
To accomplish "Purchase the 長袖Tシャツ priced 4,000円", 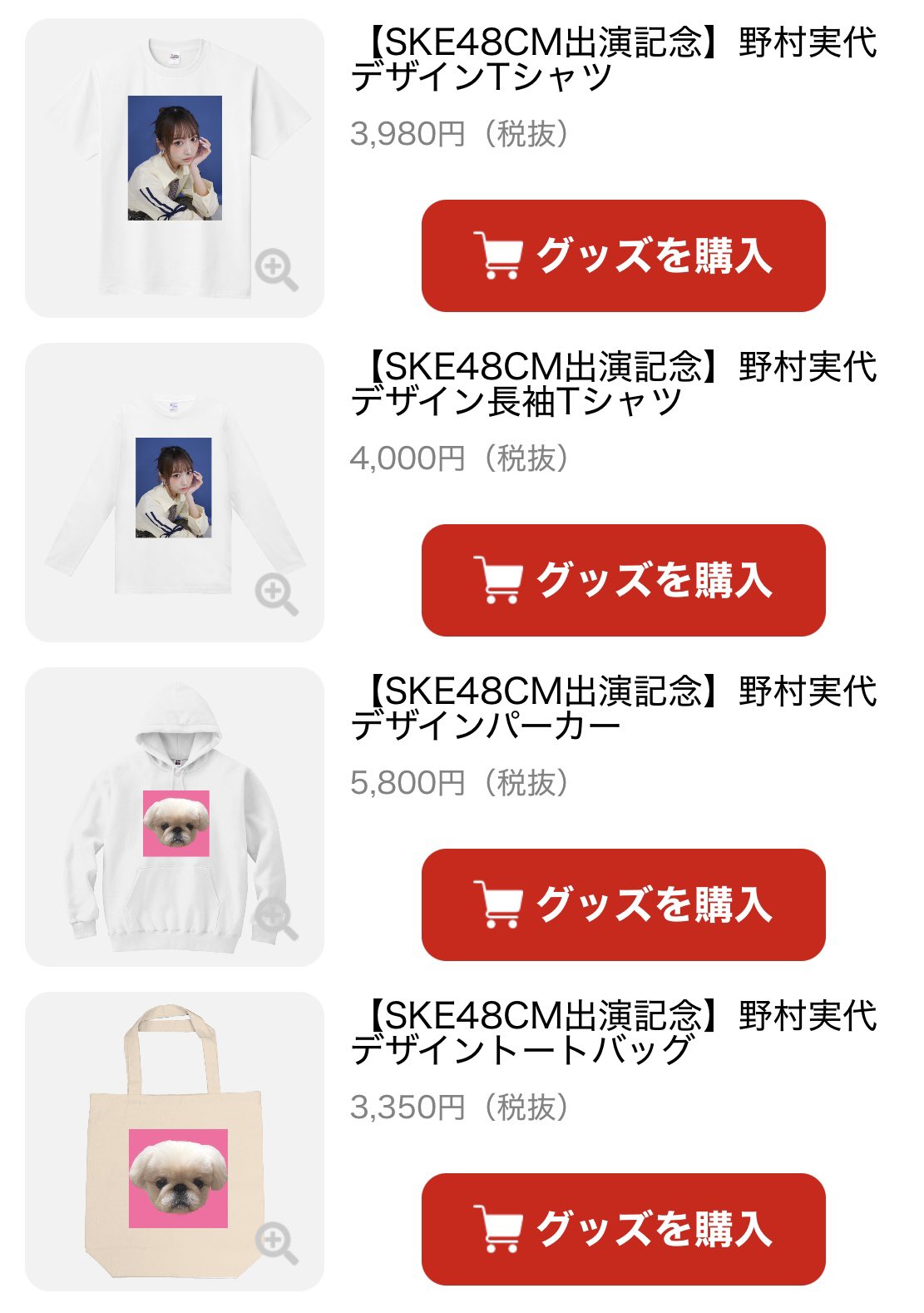I will coord(623,580).
